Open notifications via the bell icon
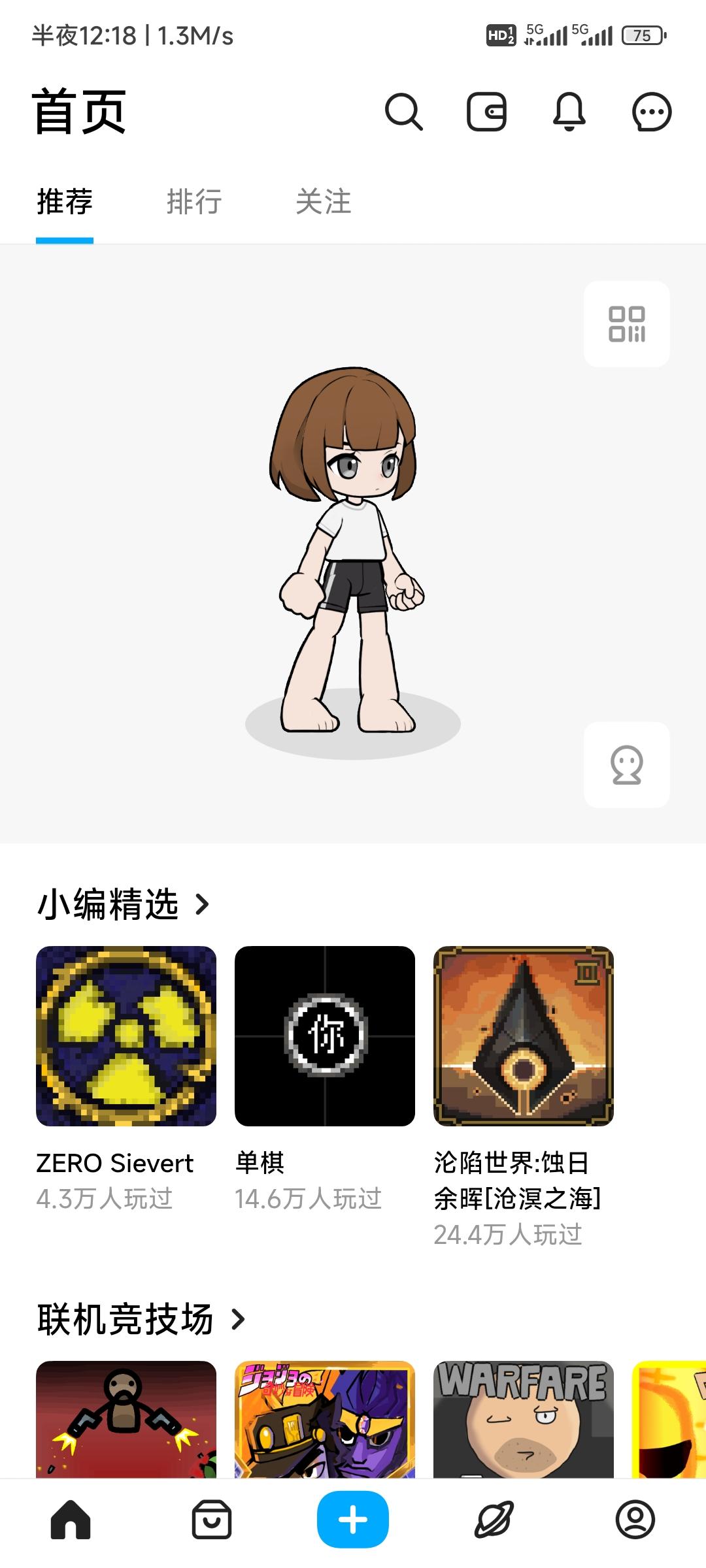706x1568 pixels. pos(569,112)
